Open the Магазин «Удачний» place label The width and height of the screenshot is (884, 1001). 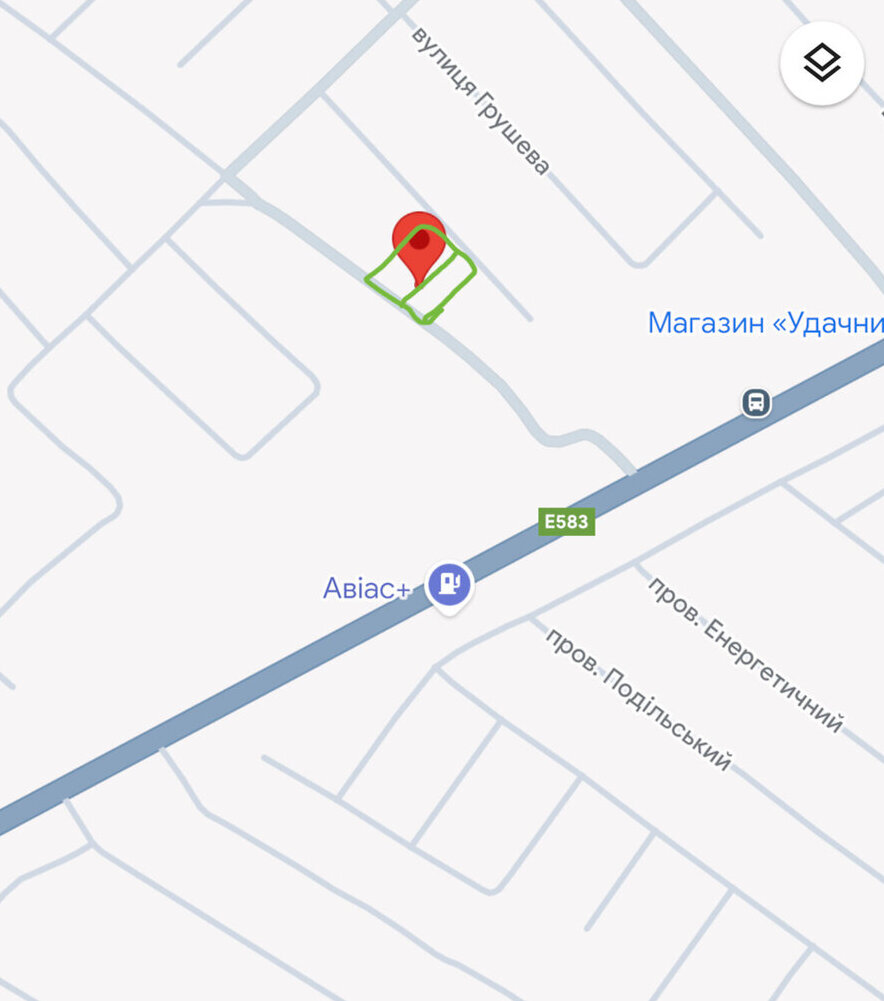[x=765, y=323]
